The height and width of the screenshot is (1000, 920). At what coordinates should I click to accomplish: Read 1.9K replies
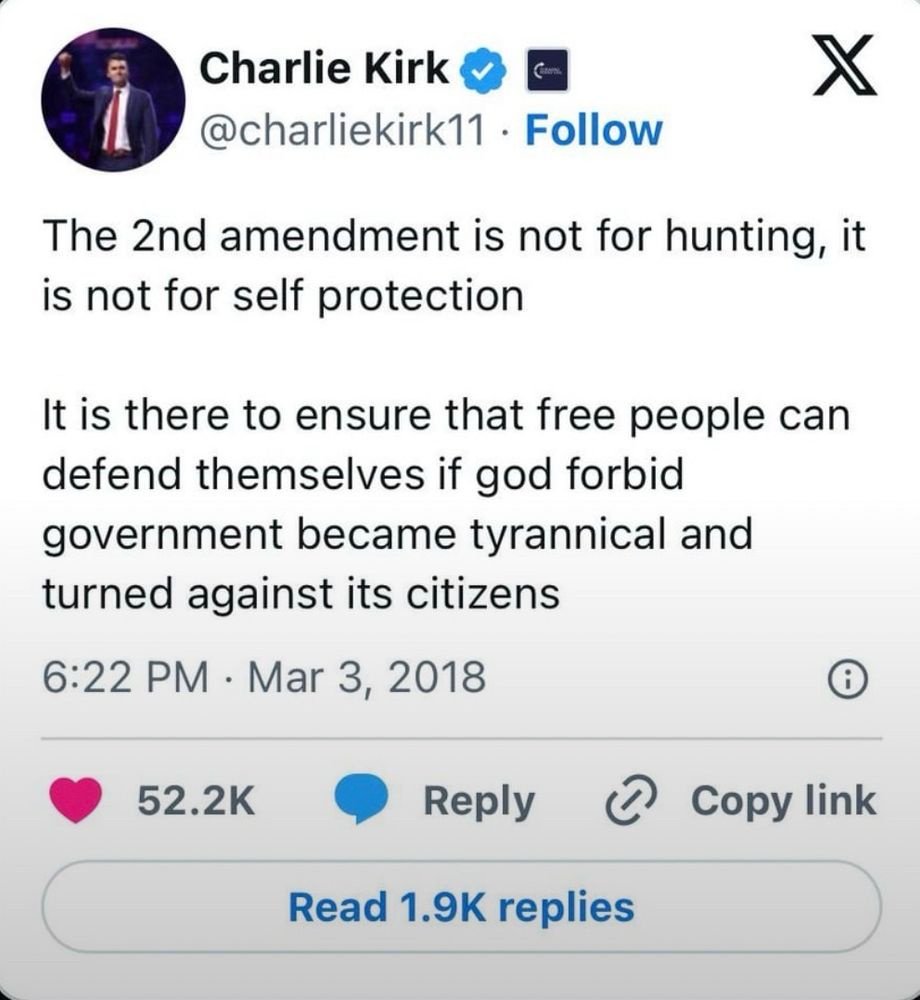click(461, 907)
